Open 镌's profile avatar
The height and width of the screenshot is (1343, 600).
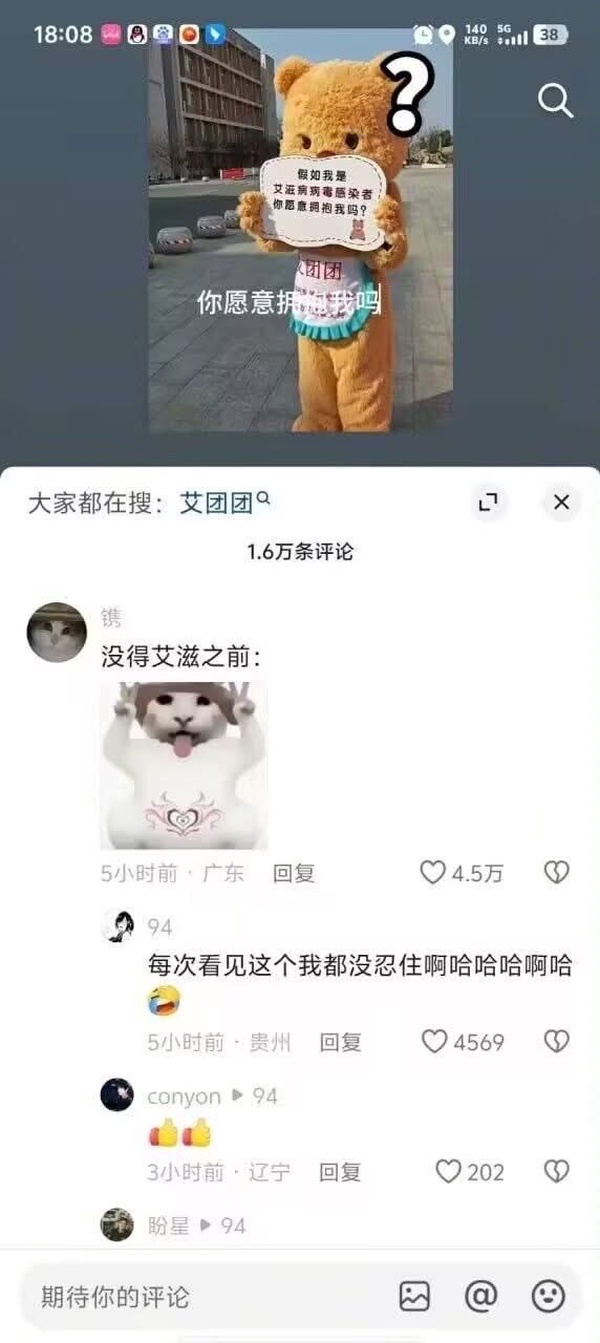point(56,632)
